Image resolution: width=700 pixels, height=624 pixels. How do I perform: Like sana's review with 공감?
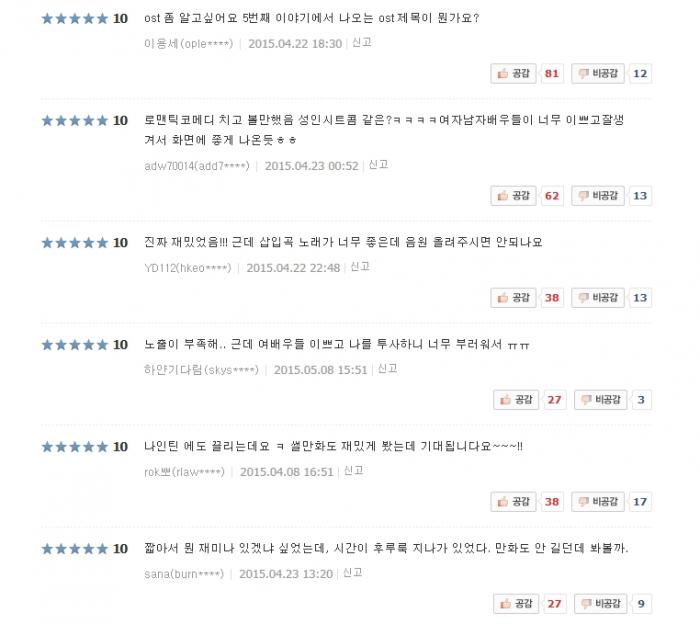pyautogui.click(x=518, y=603)
